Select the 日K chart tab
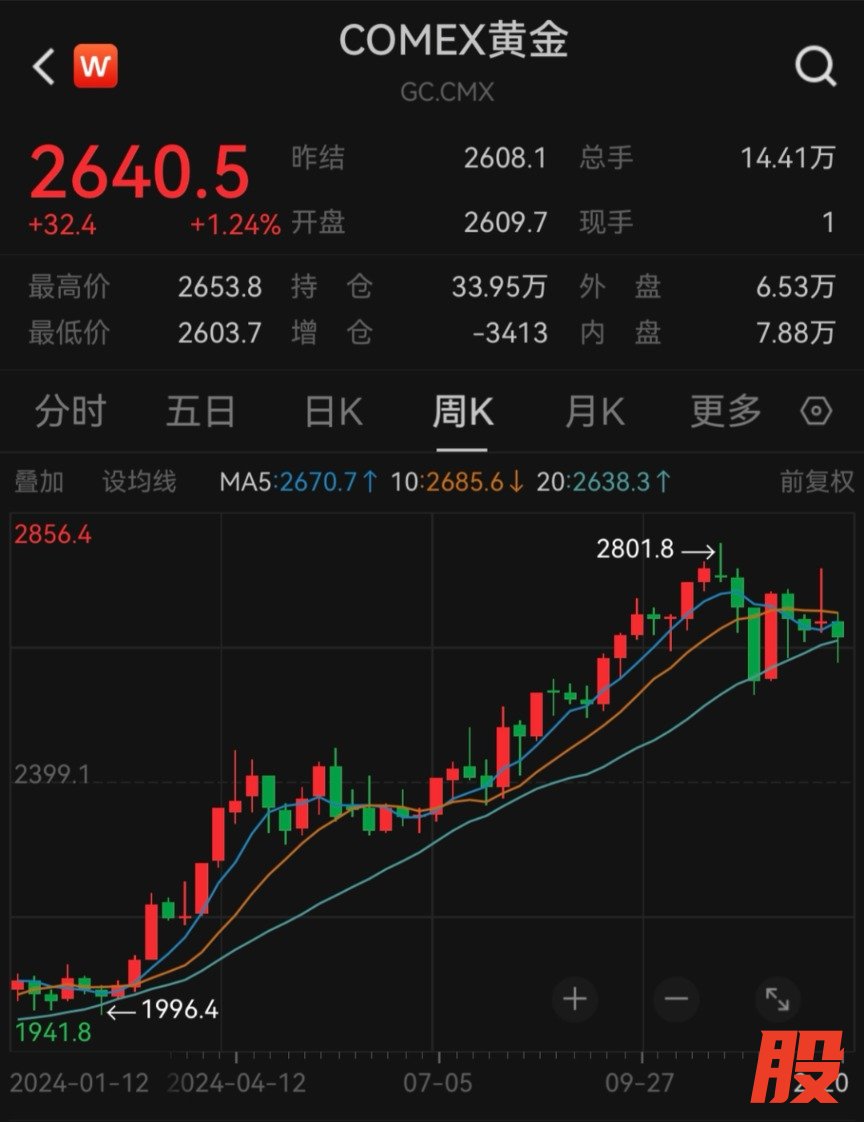This screenshot has width=864, height=1122. pos(333,411)
